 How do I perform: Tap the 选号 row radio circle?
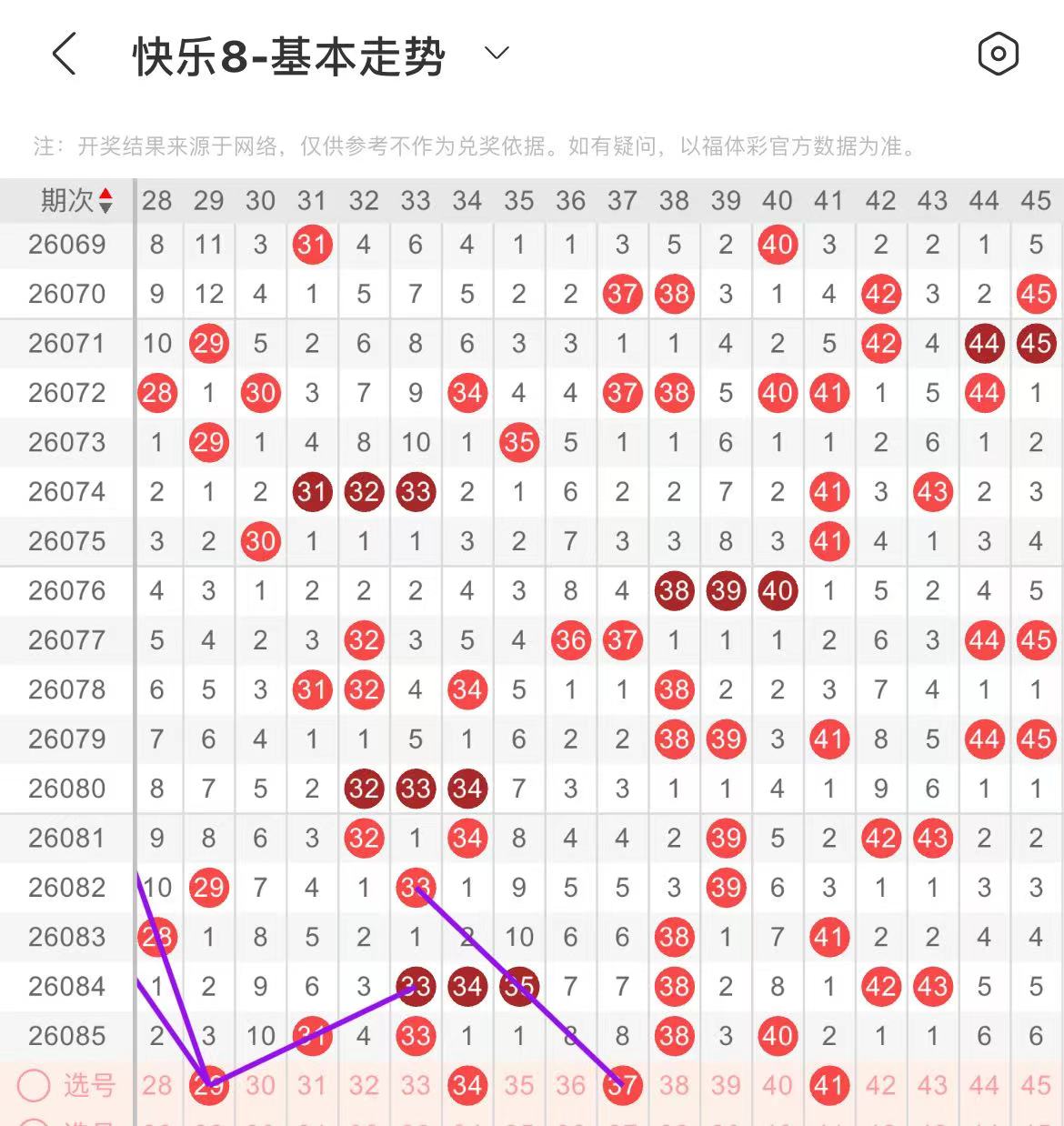(35, 1085)
